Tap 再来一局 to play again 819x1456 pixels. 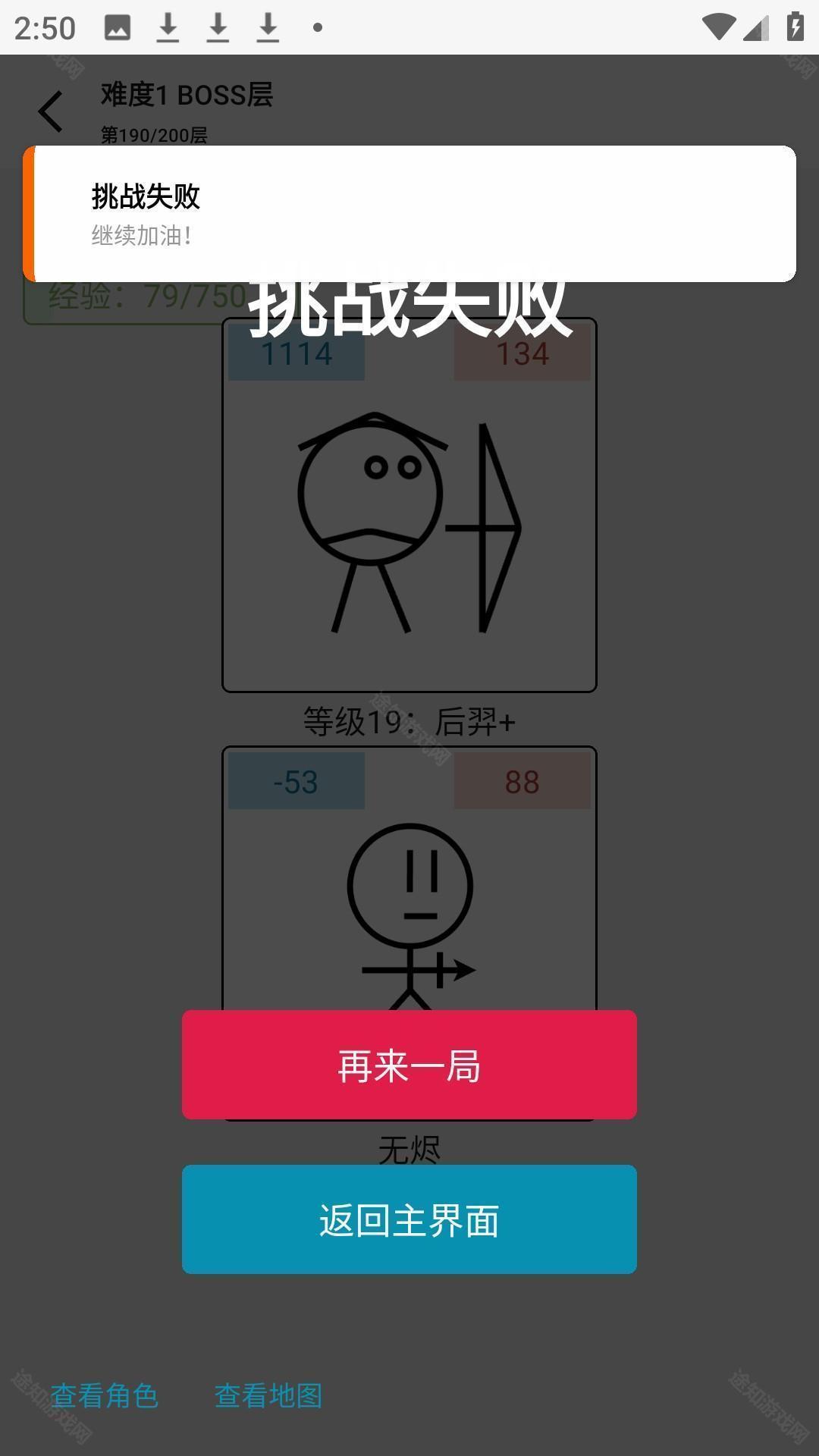pyautogui.click(x=409, y=1065)
